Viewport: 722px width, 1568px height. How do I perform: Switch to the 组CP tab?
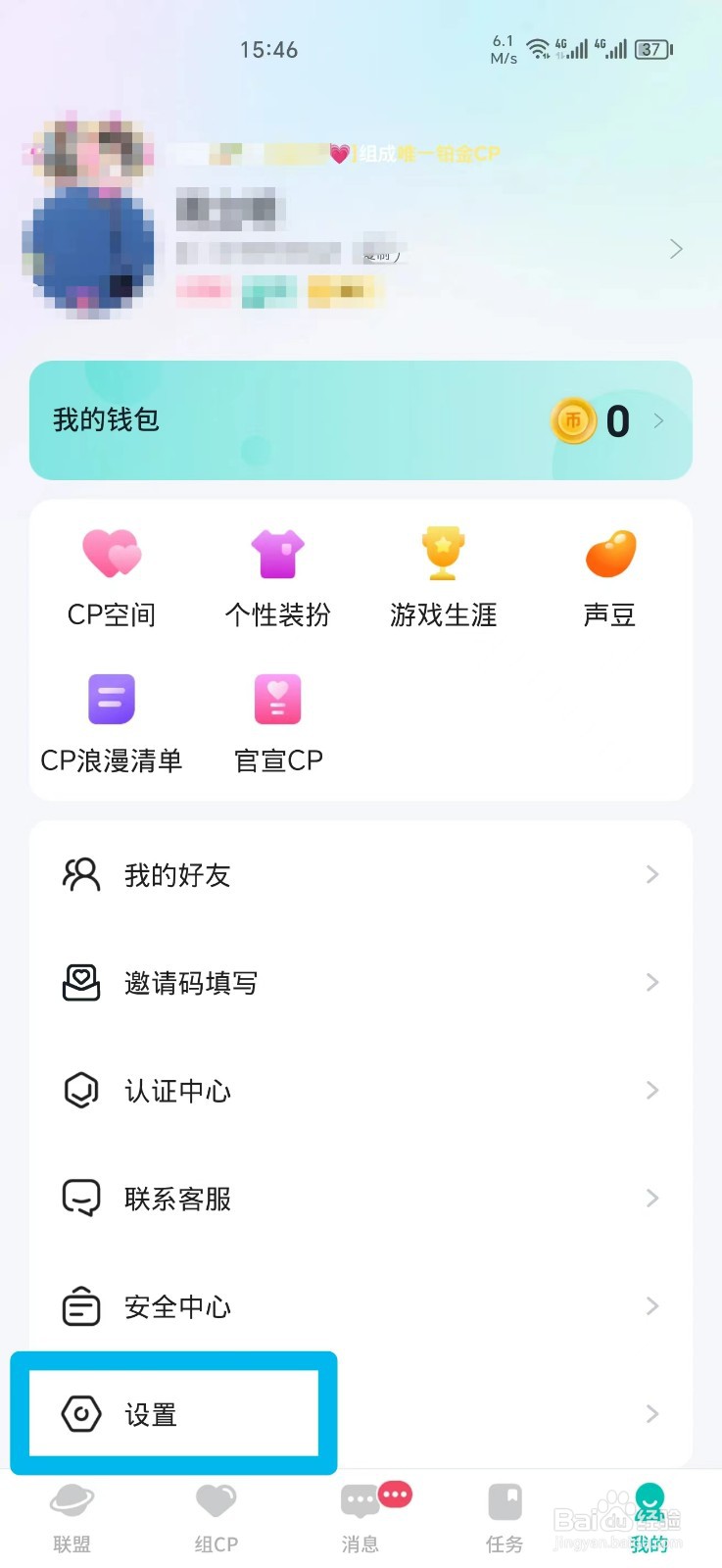click(217, 1519)
